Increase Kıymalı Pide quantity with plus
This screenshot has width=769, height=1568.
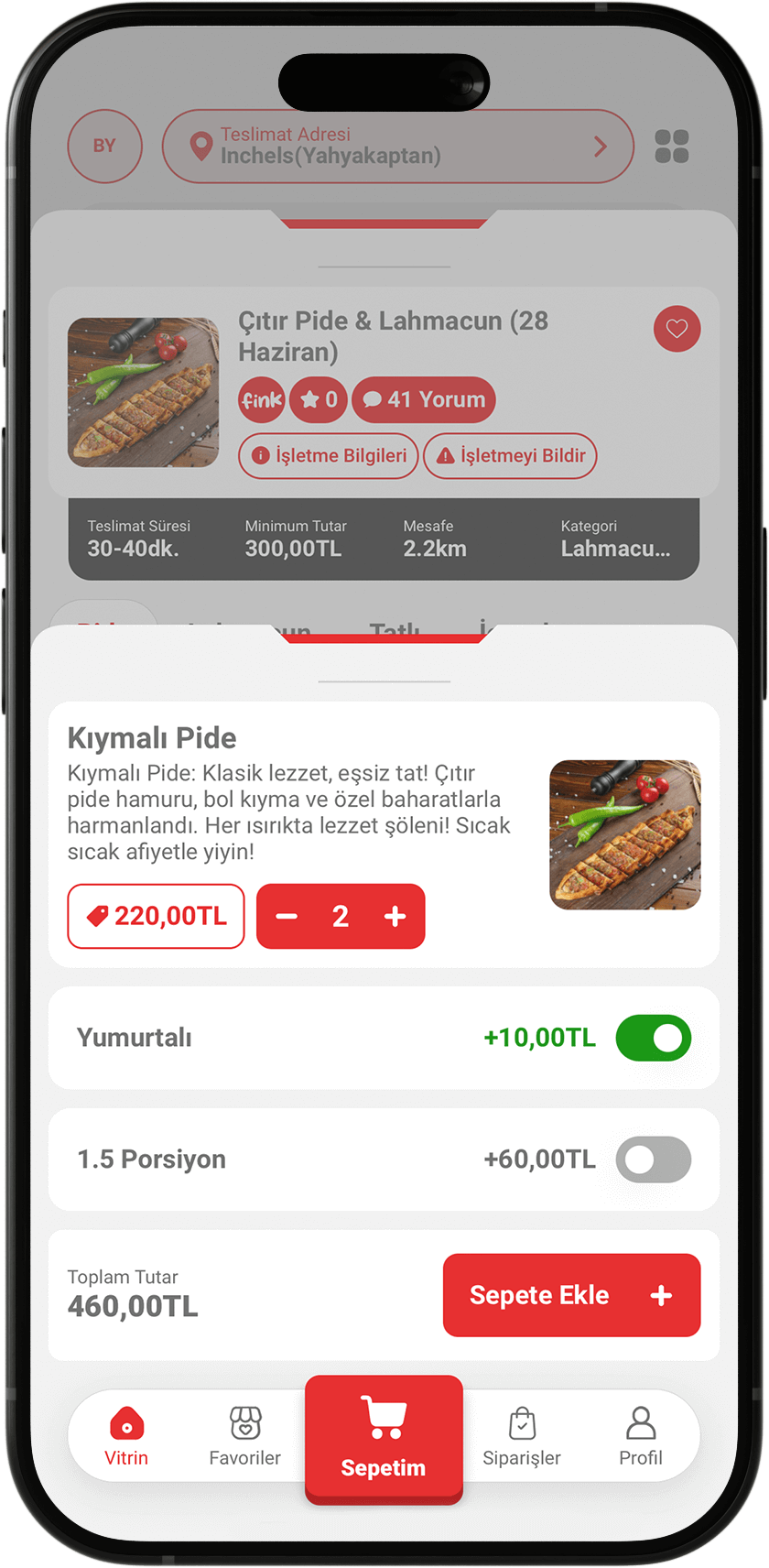395,917
